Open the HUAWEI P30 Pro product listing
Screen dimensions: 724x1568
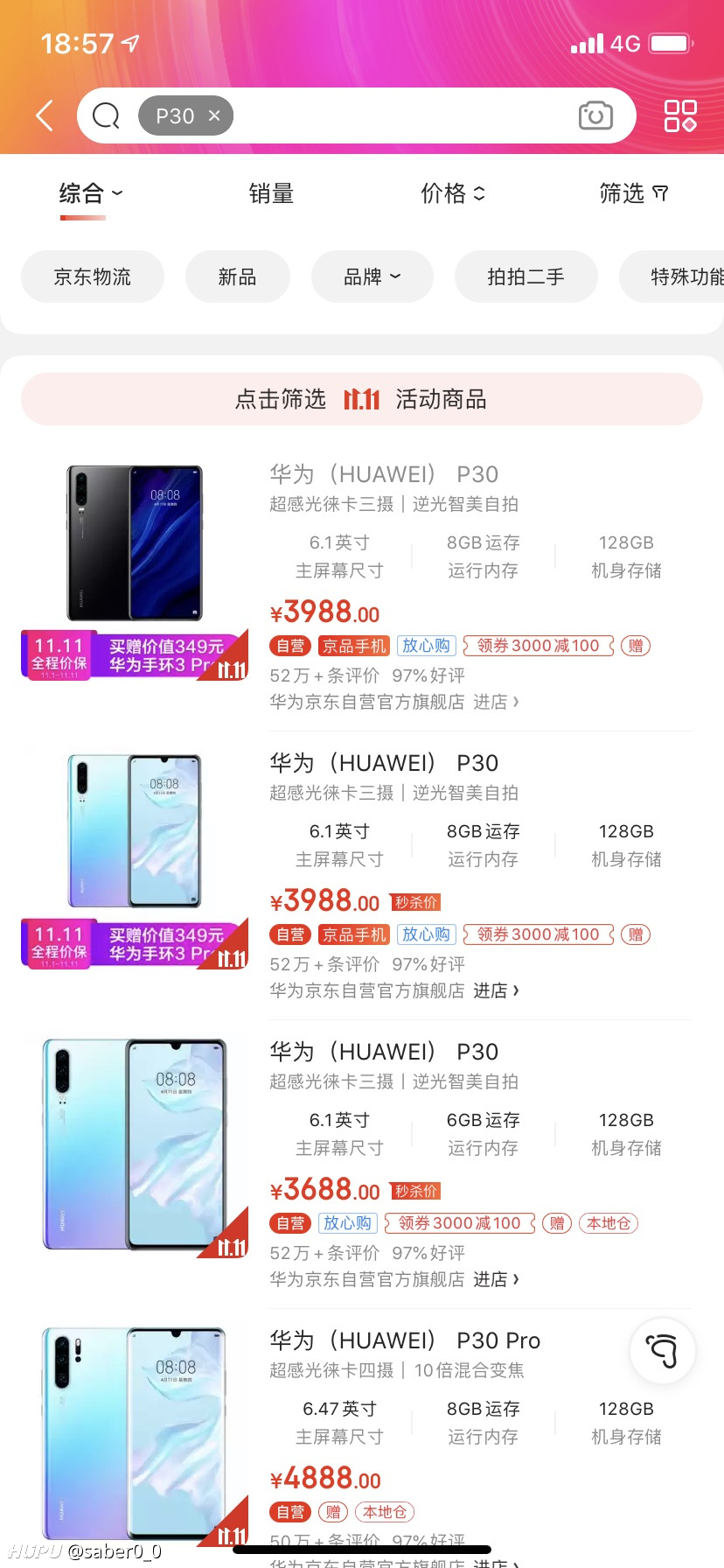[405, 1340]
